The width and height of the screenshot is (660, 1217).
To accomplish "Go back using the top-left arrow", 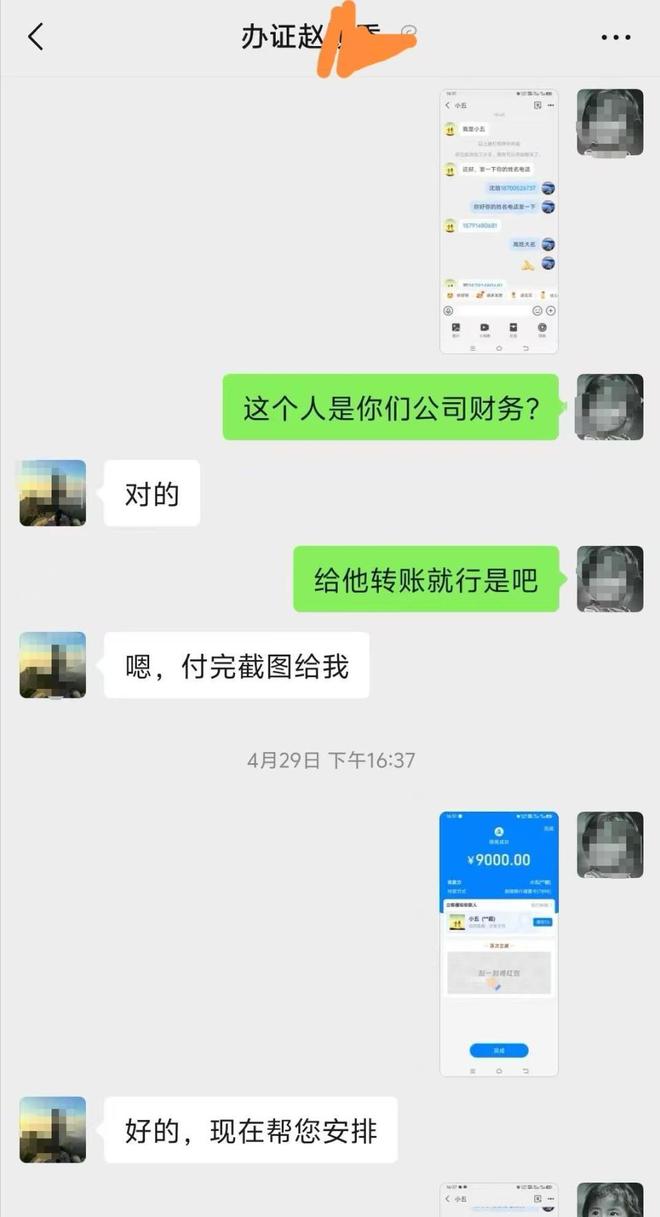I will point(36,38).
